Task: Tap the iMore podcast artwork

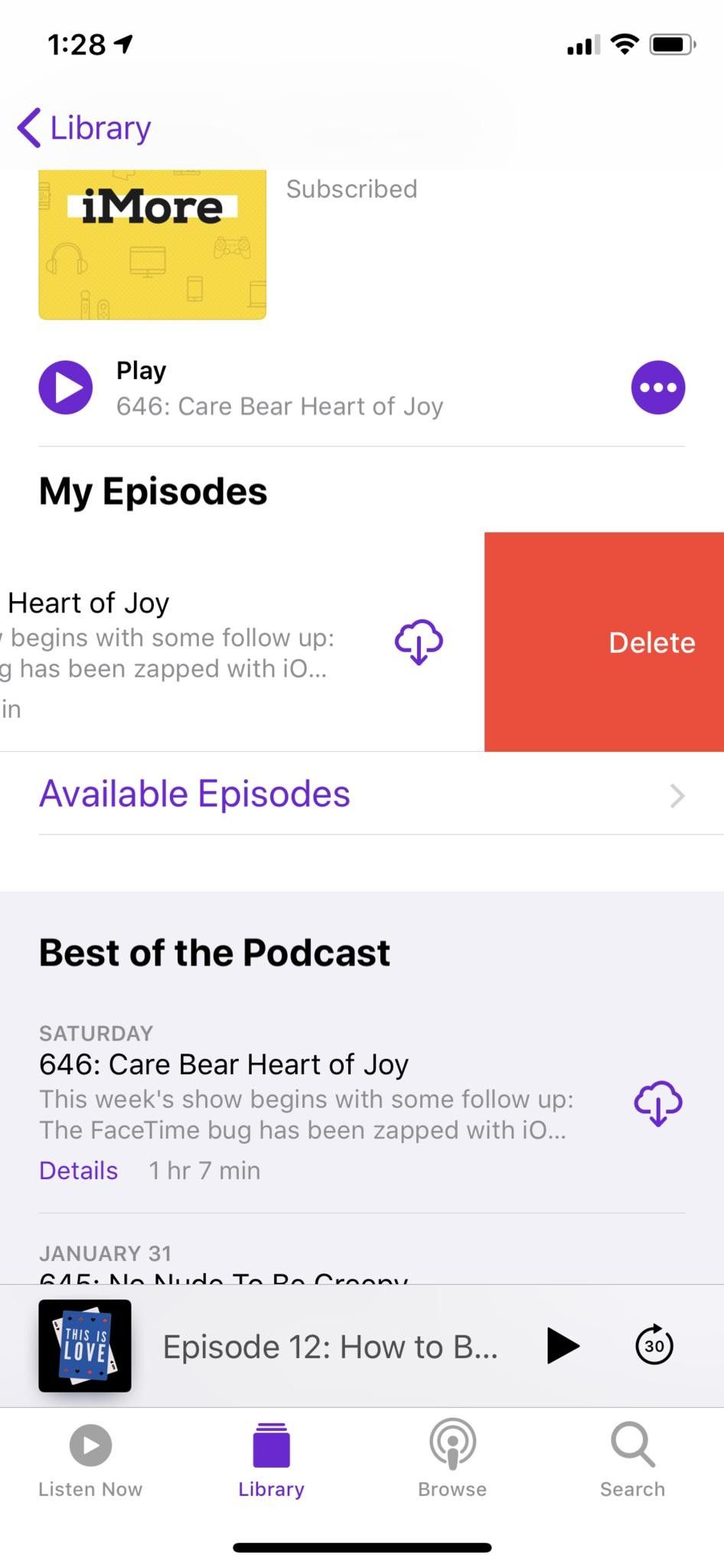Action: (x=152, y=243)
